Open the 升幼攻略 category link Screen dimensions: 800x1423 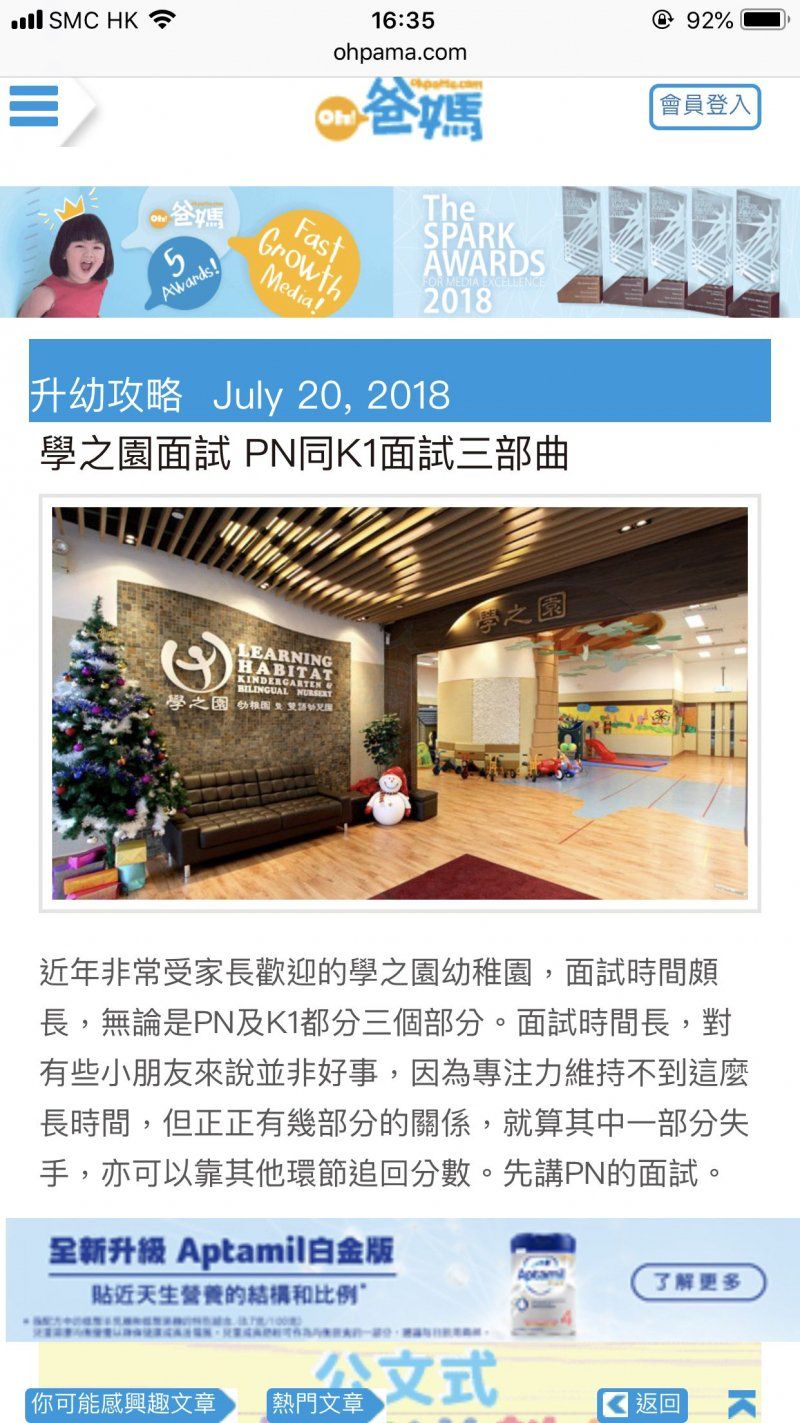pos(107,396)
